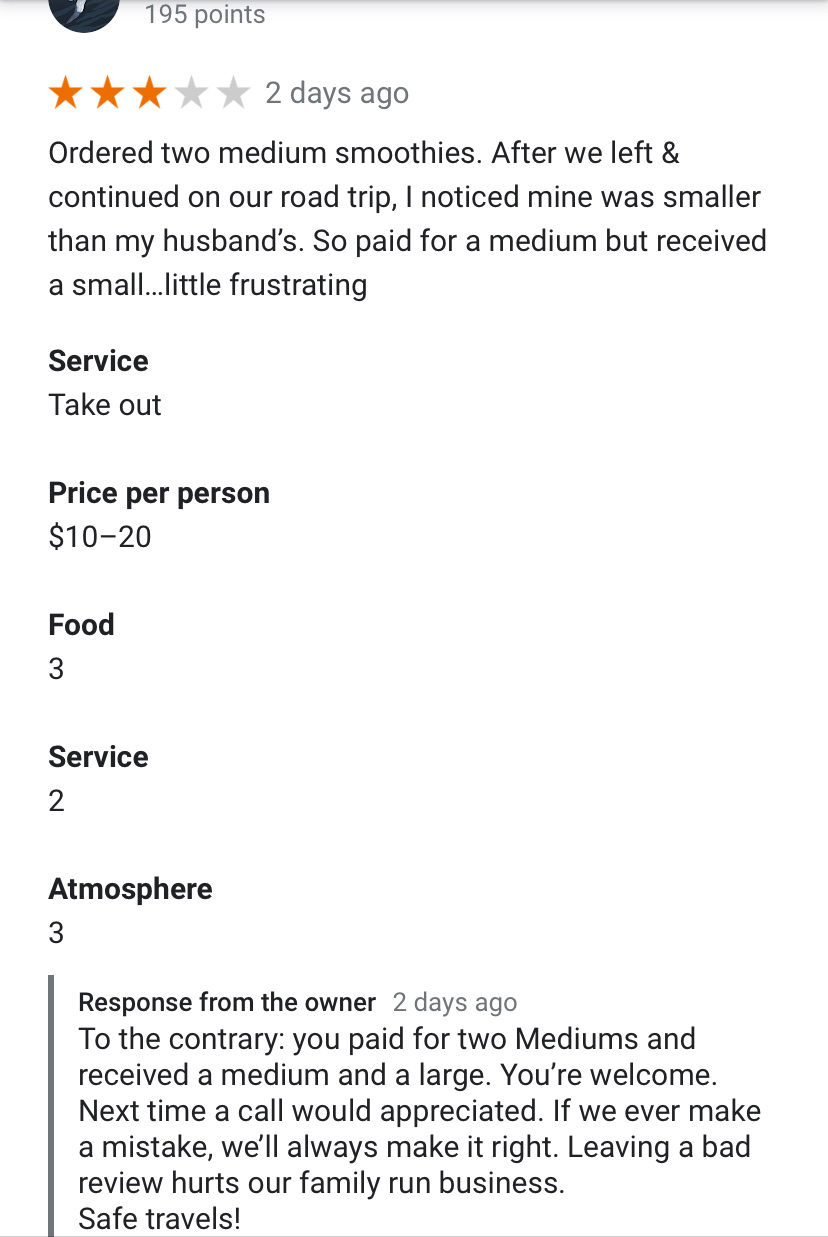Open the reviewer's profile picture
Viewport: 828px width, 1237px height.
point(83,12)
